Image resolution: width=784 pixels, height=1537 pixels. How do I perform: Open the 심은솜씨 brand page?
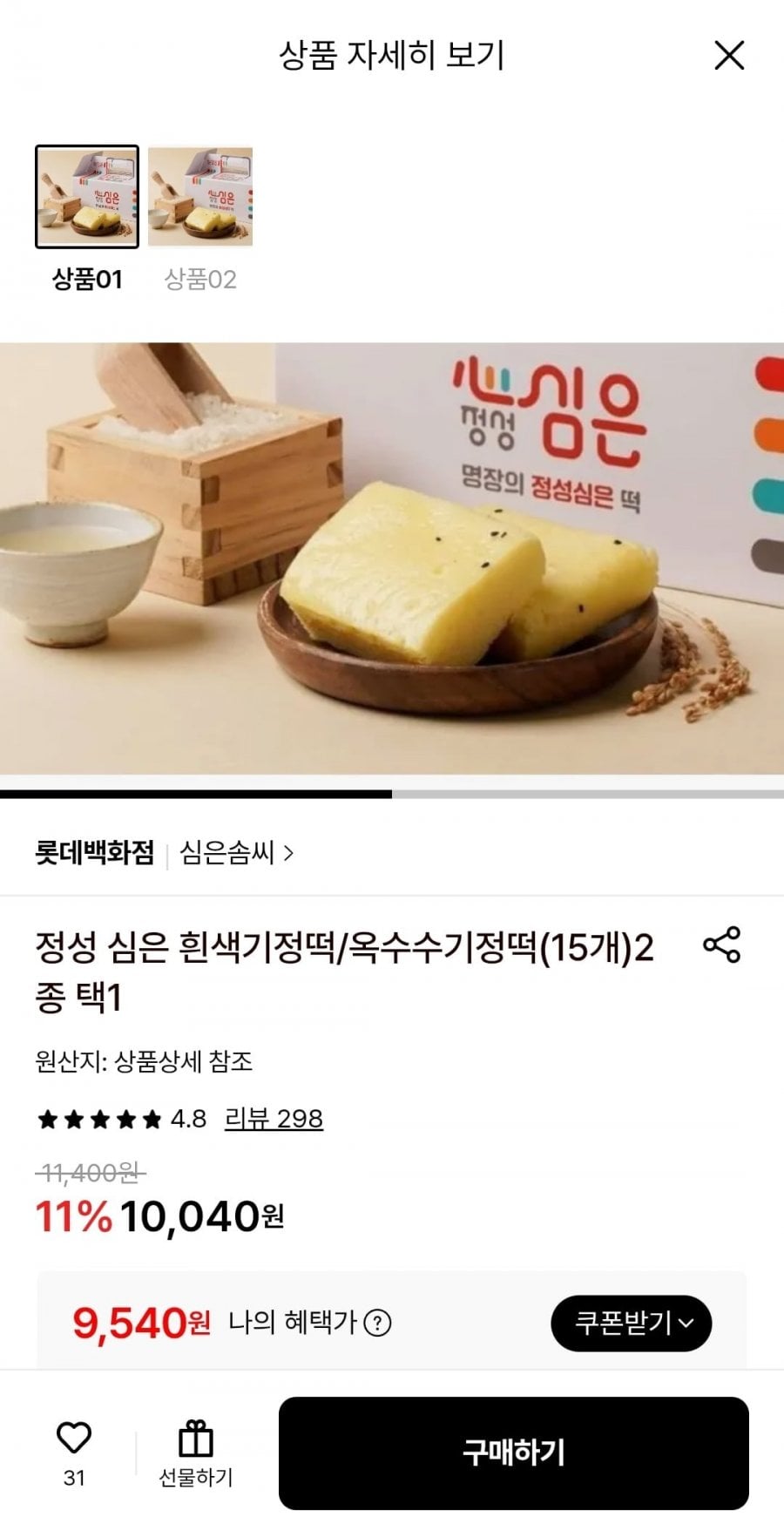236,852
